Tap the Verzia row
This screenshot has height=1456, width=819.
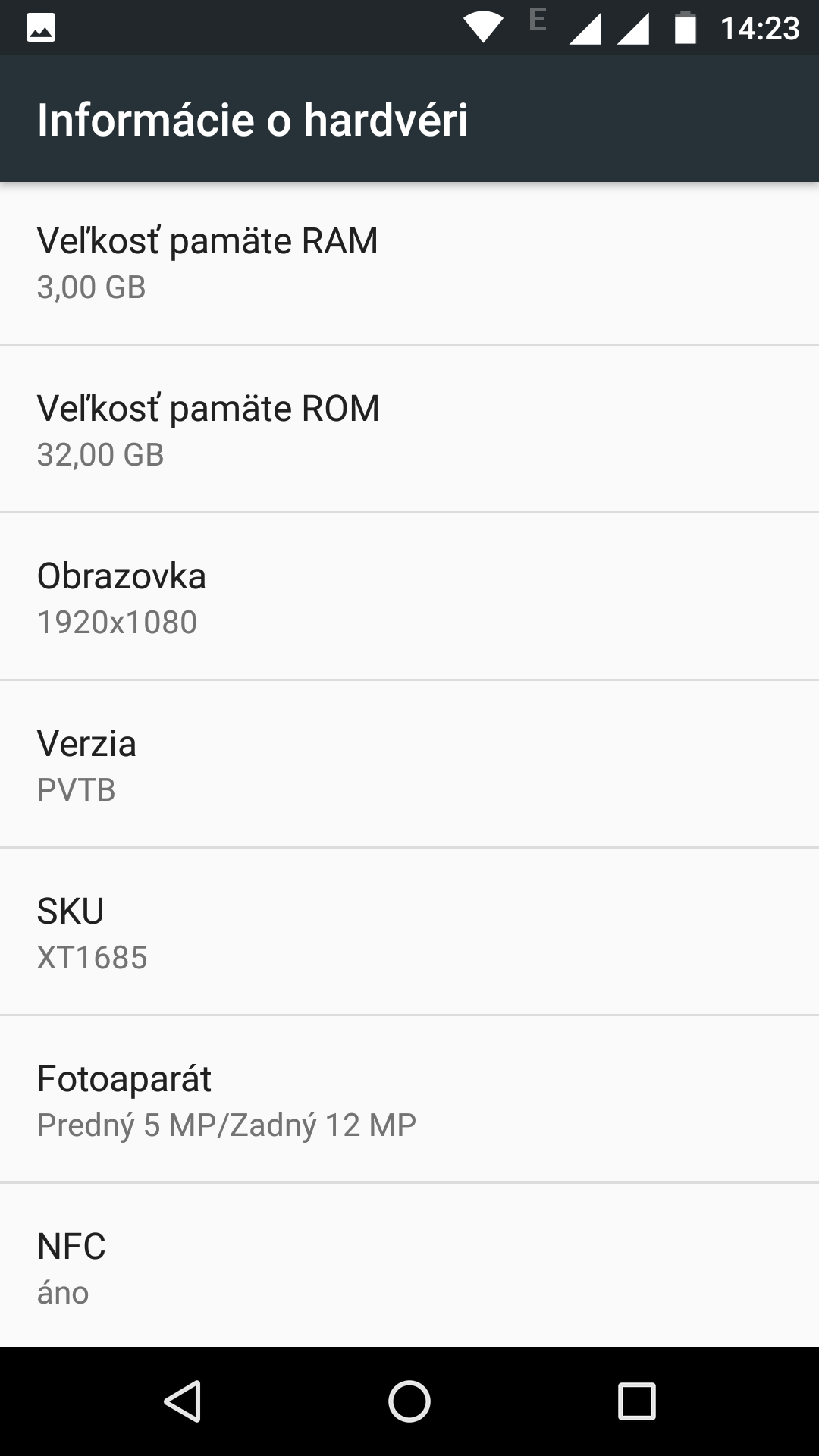tap(409, 764)
